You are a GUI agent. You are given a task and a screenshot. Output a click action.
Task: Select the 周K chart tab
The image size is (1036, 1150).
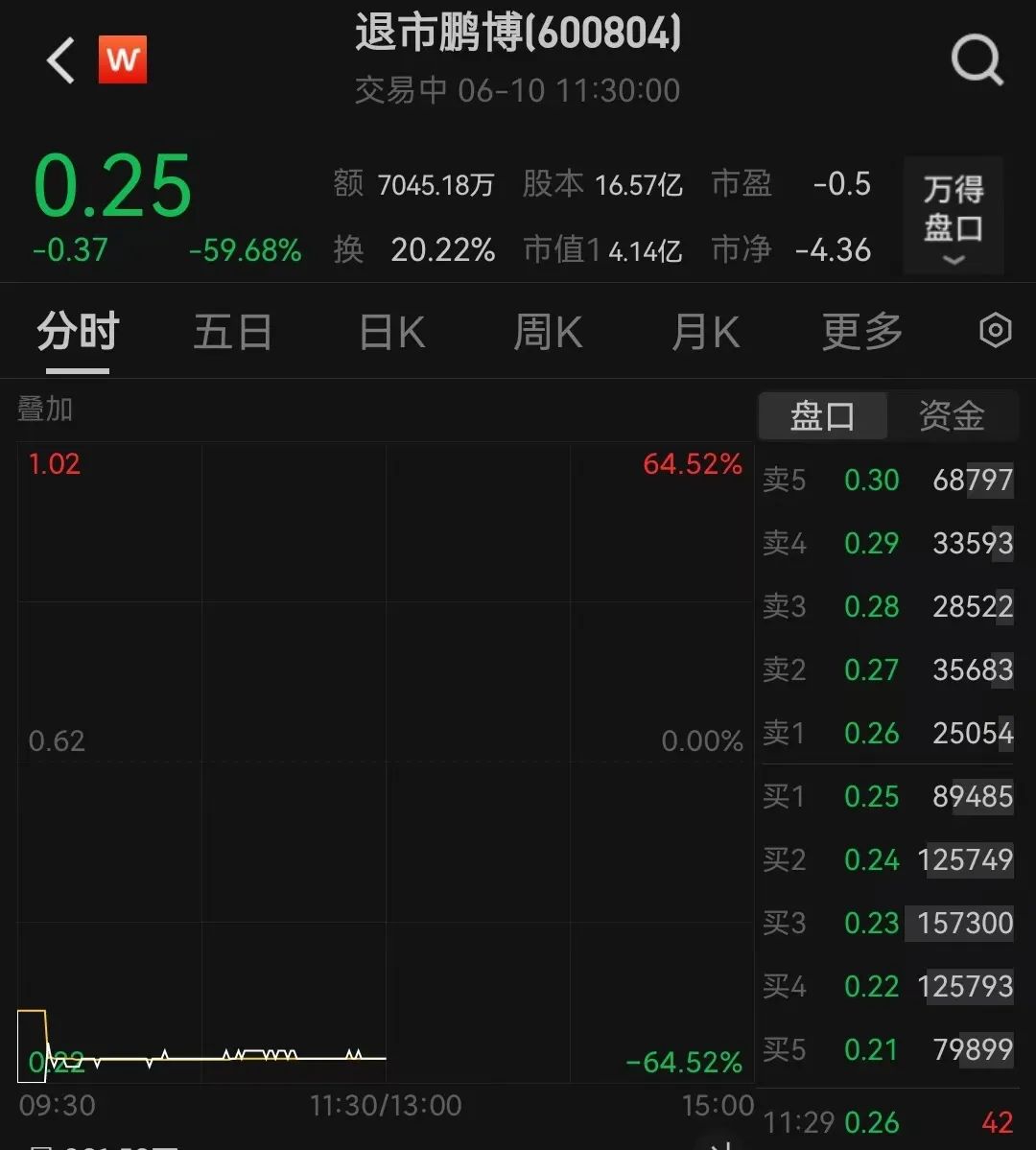(548, 333)
